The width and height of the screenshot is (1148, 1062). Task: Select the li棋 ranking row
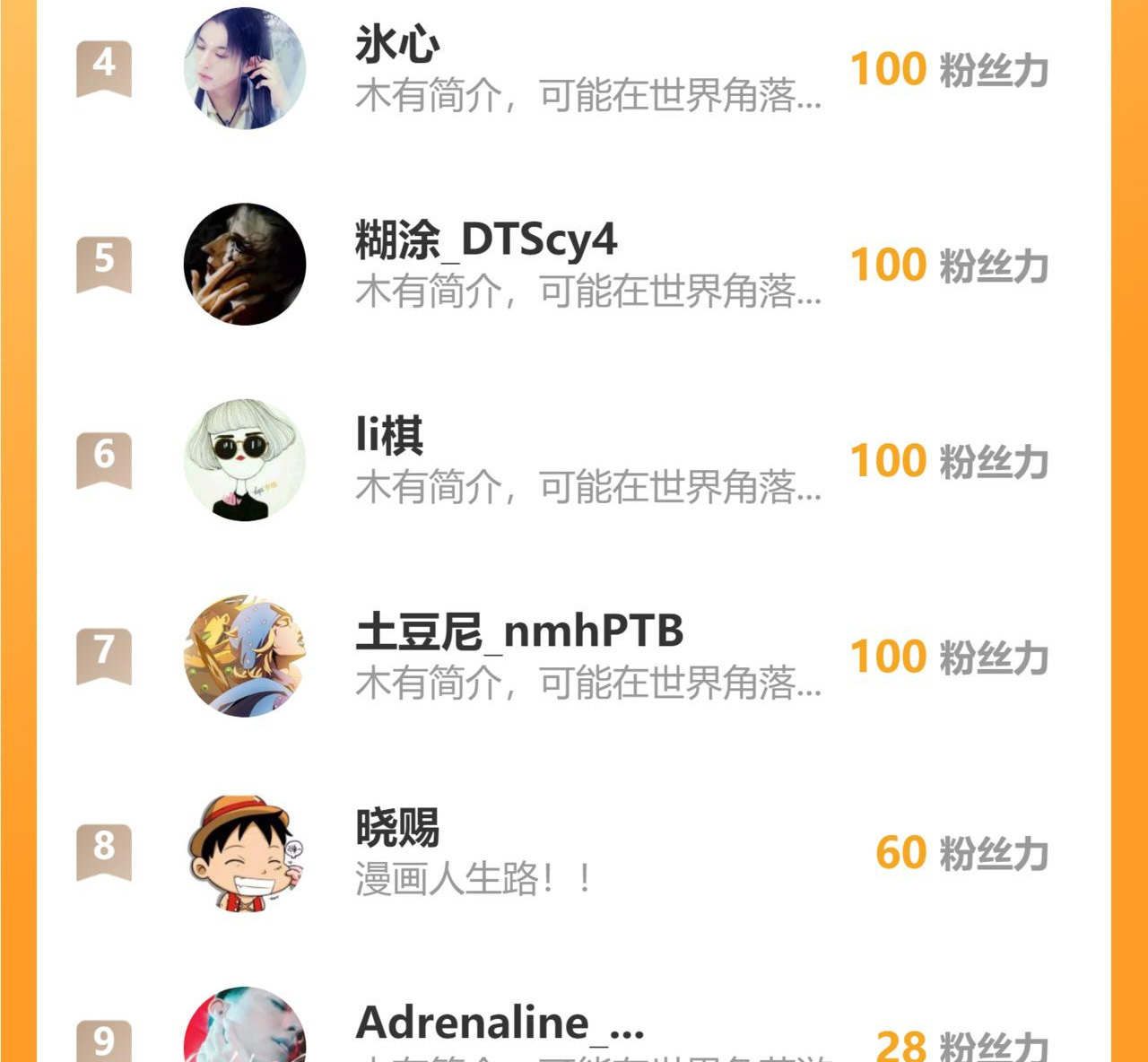pyautogui.click(x=574, y=460)
